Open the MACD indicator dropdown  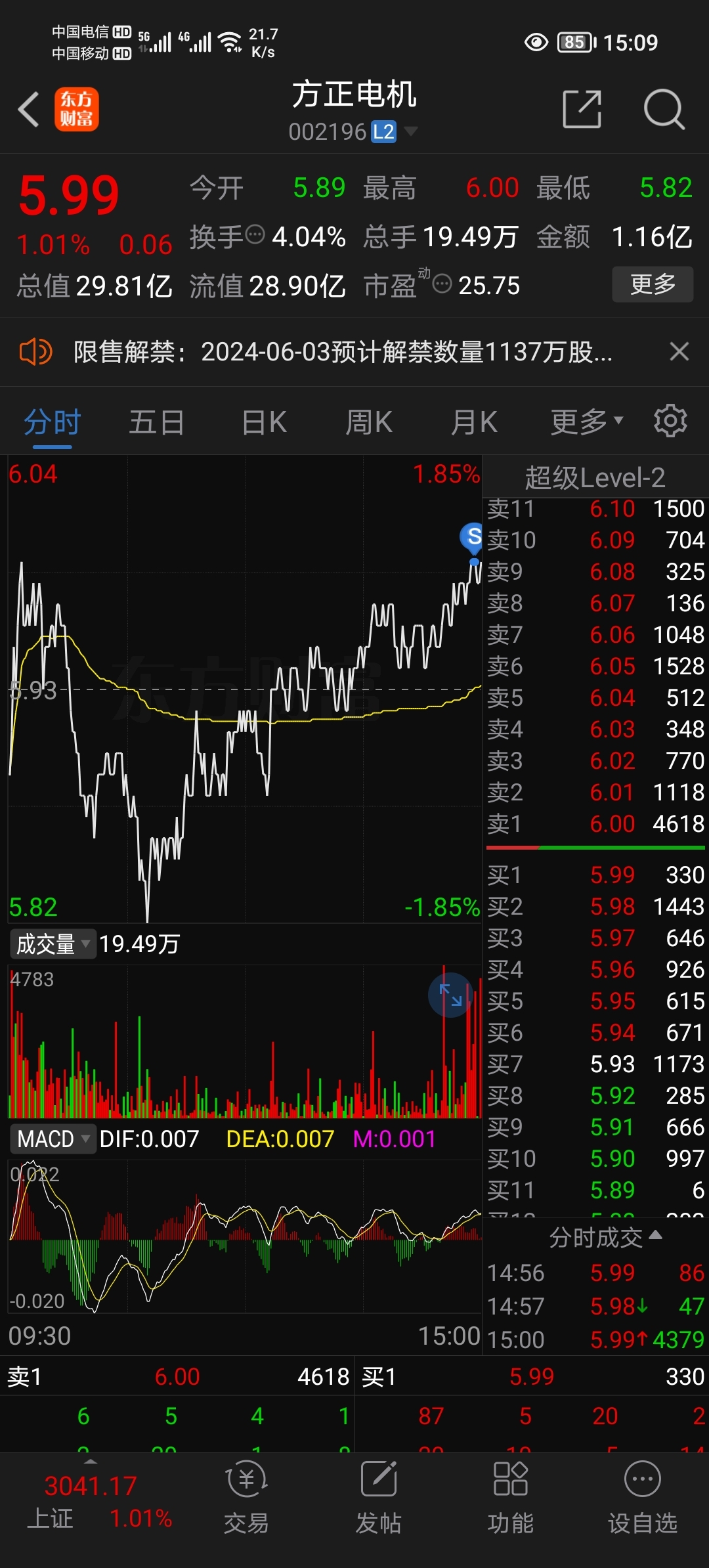pyautogui.click(x=53, y=1139)
